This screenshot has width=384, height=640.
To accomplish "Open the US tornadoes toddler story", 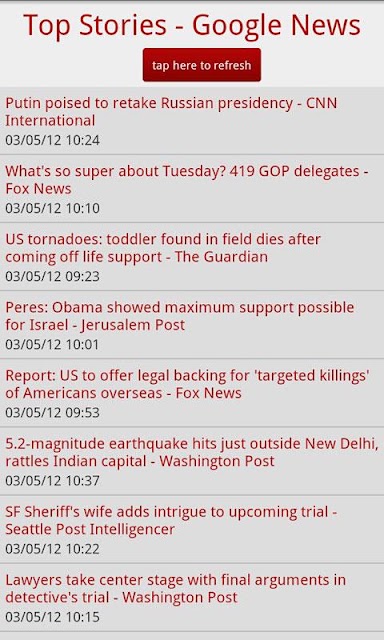I will [x=192, y=257].
